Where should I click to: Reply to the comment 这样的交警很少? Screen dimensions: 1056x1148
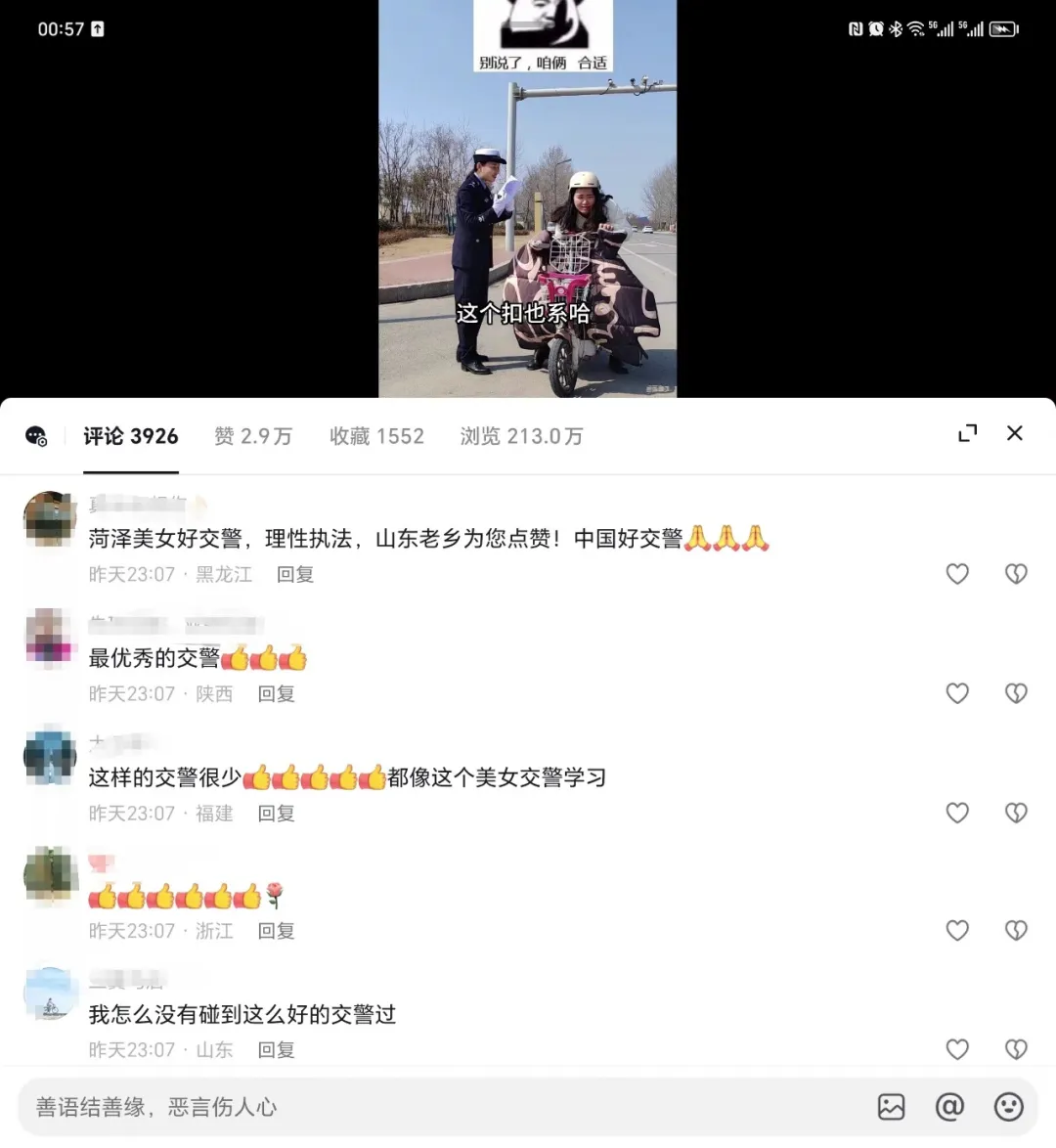[276, 813]
